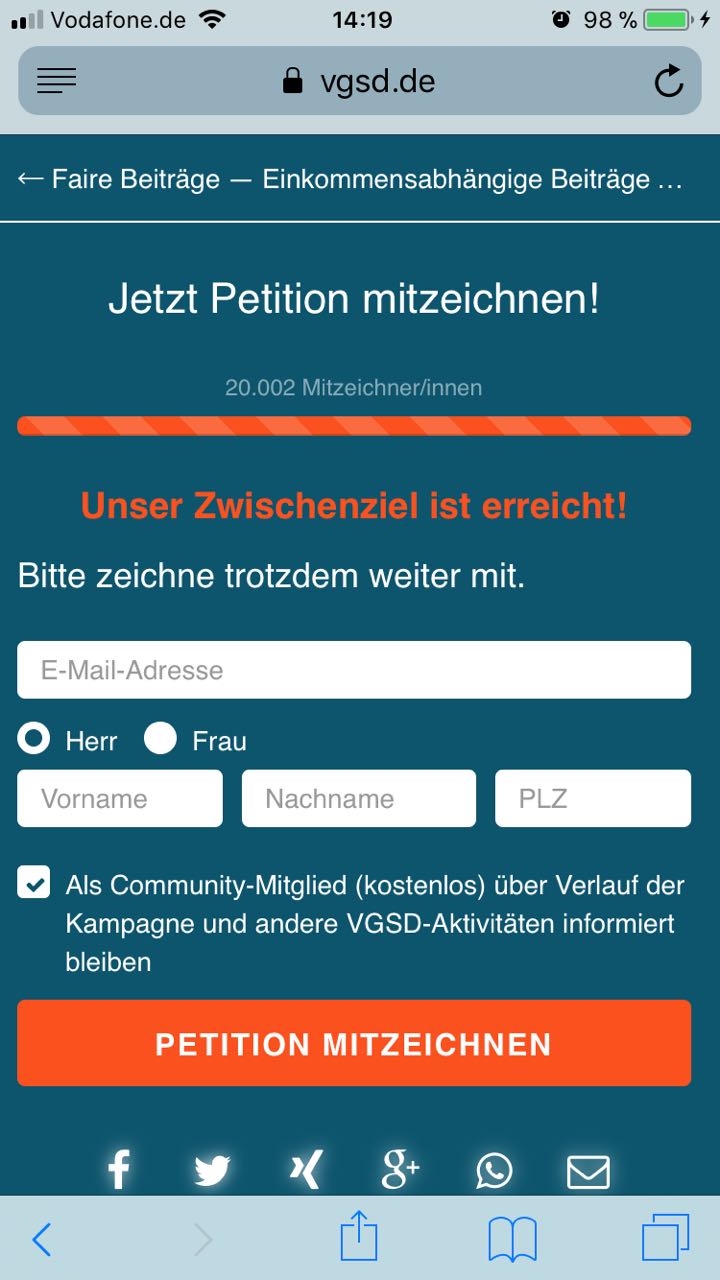Tap the Nachname text field
This screenshot has height=1280, width=720.
click(359, 798)
